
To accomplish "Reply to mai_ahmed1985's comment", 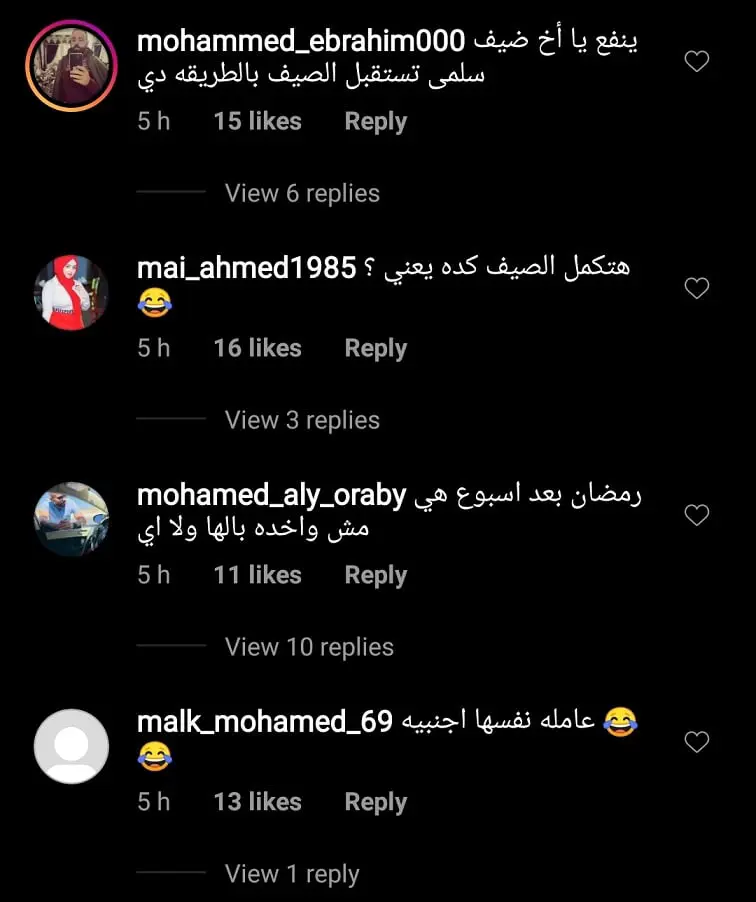I will (375, 348).
